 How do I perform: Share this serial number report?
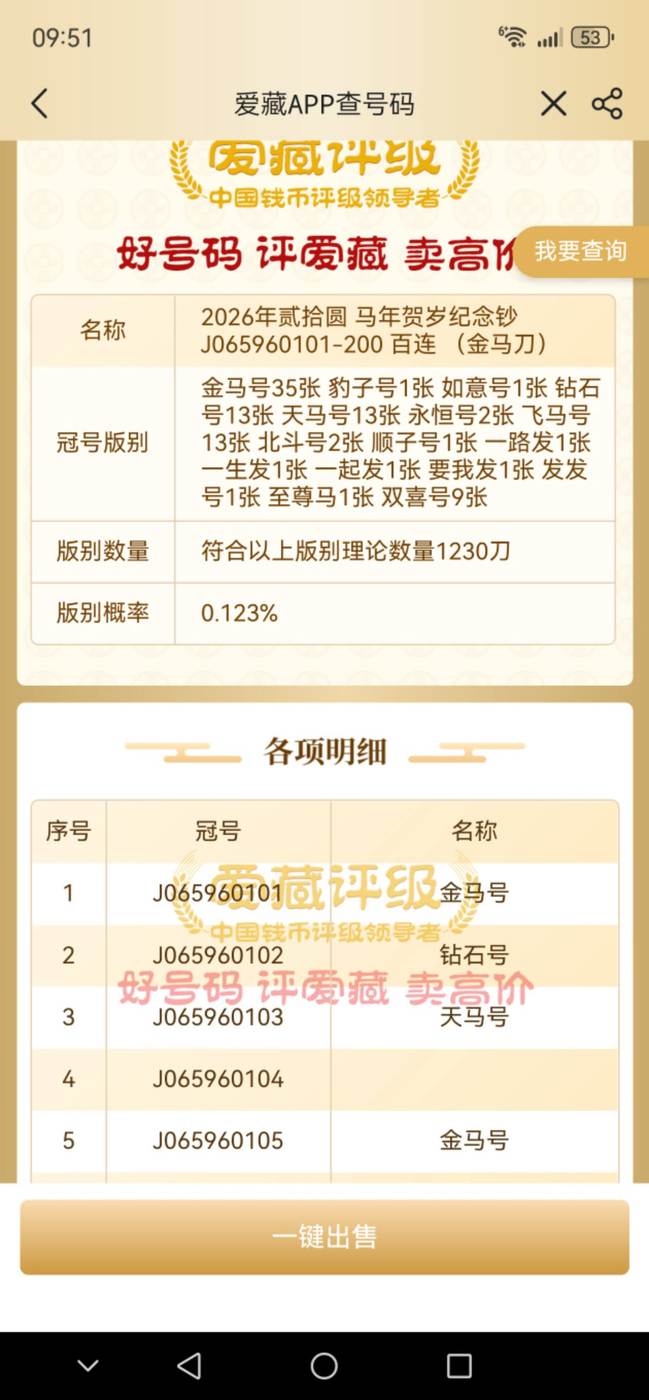click(x=607, y=104)
